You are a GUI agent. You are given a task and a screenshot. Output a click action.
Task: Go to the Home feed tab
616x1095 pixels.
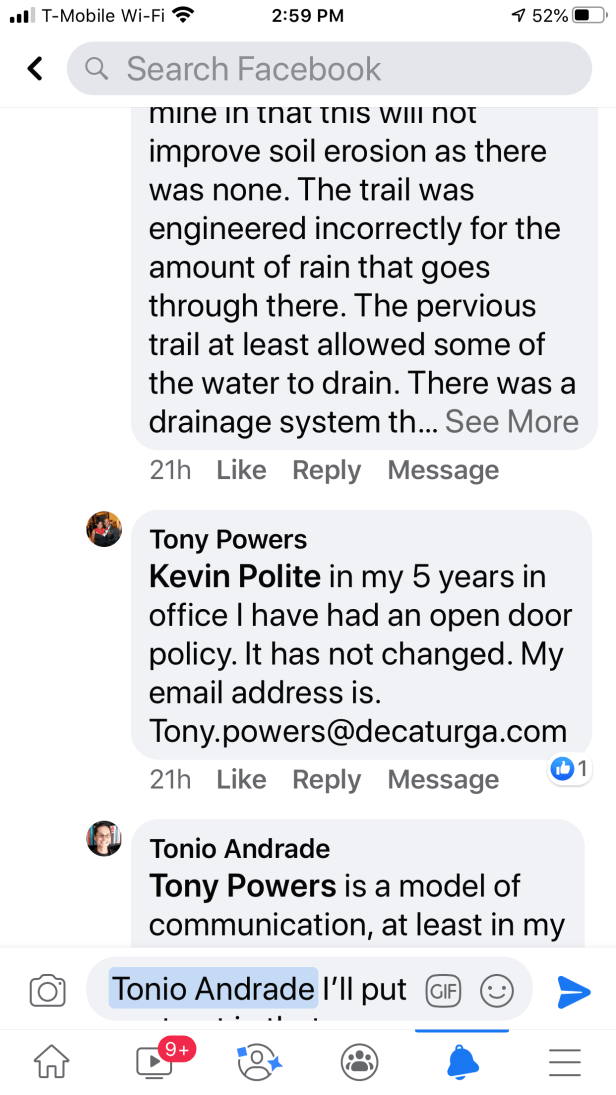coord(52,1061)
